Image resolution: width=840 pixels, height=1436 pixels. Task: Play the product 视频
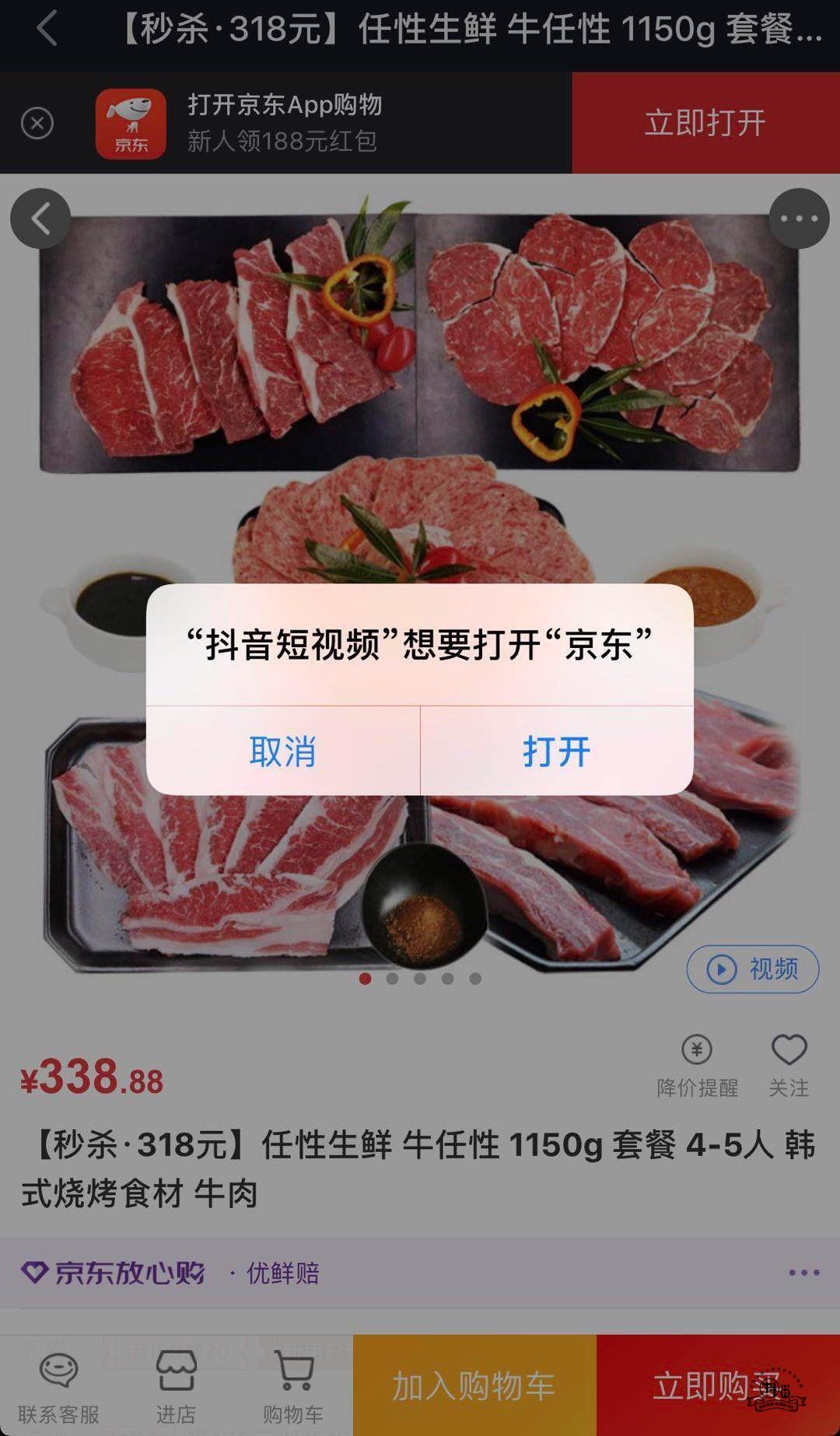(752, 969)
